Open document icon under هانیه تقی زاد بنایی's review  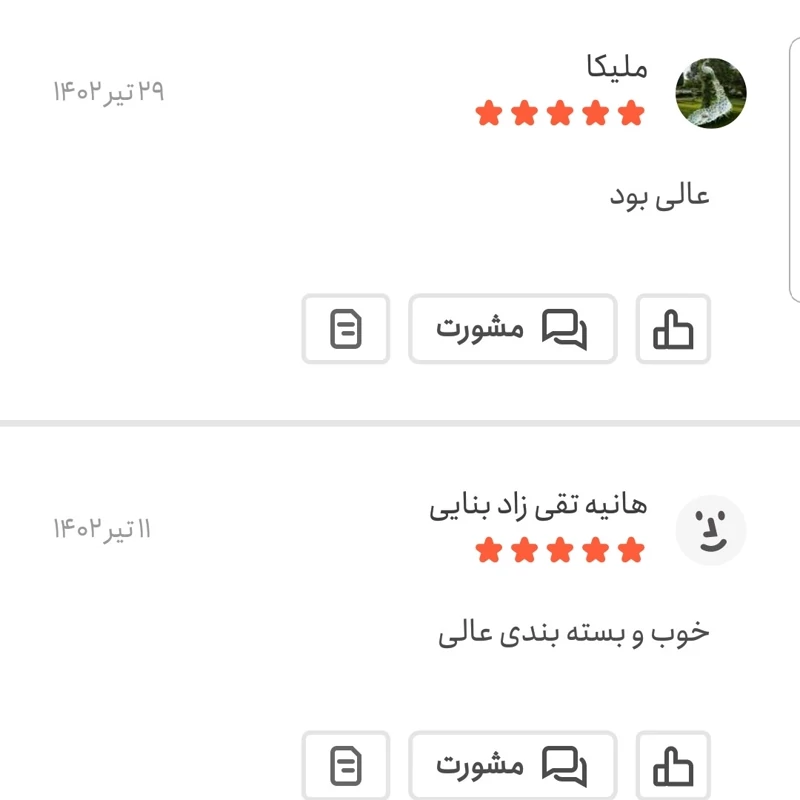[345, 766]
